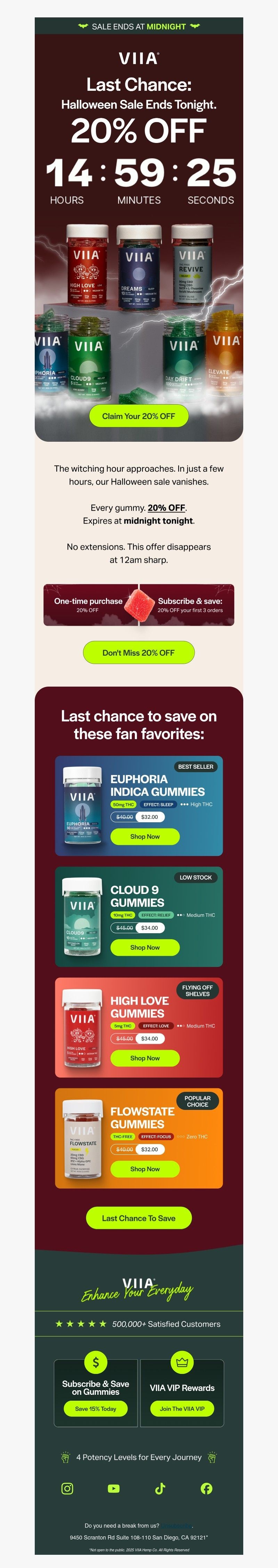
Task: Open VIIA's Instagram page
Action: click(x=67, y=1488)
